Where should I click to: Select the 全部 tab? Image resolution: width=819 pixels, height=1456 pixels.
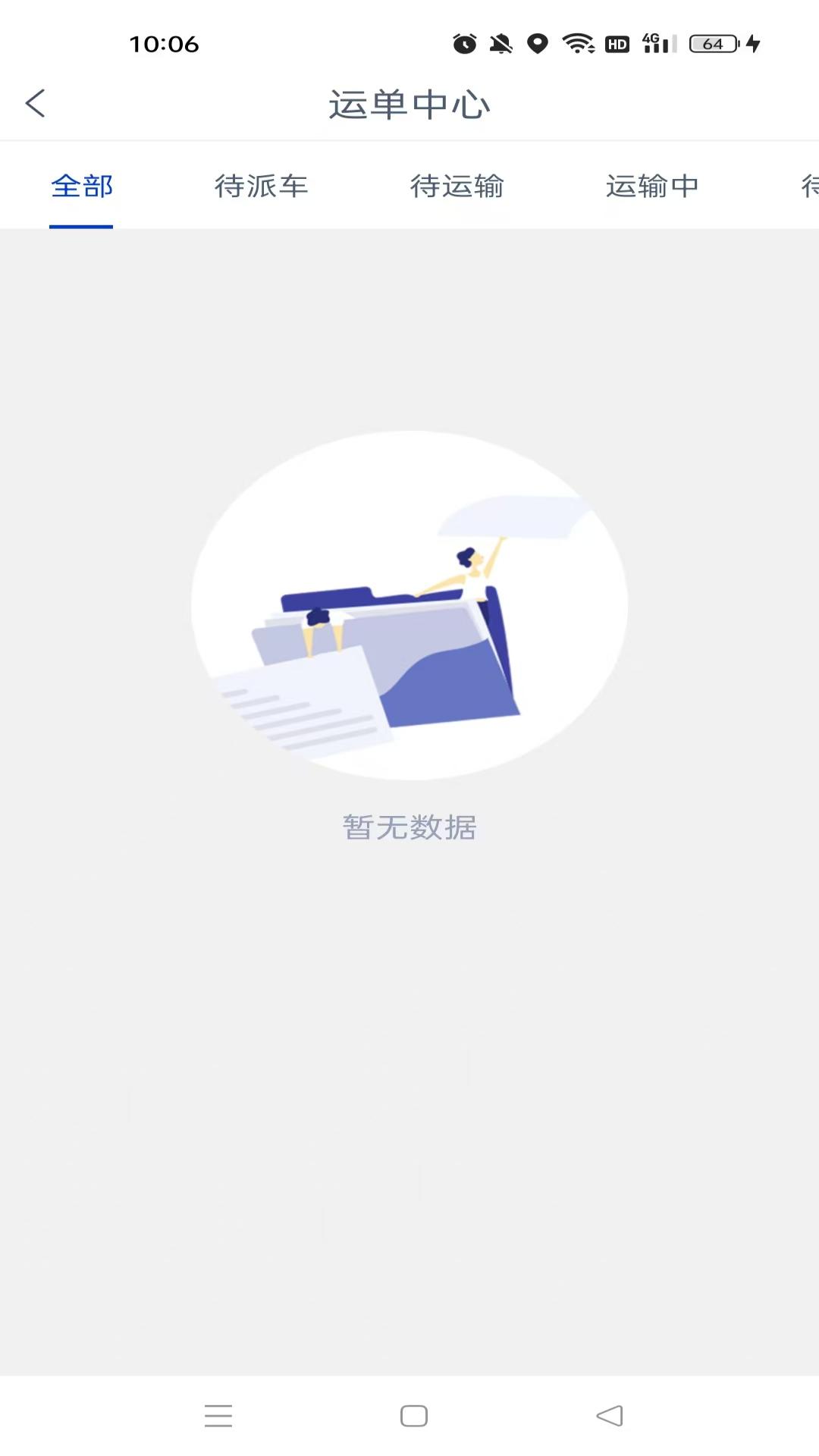(82, 187)
